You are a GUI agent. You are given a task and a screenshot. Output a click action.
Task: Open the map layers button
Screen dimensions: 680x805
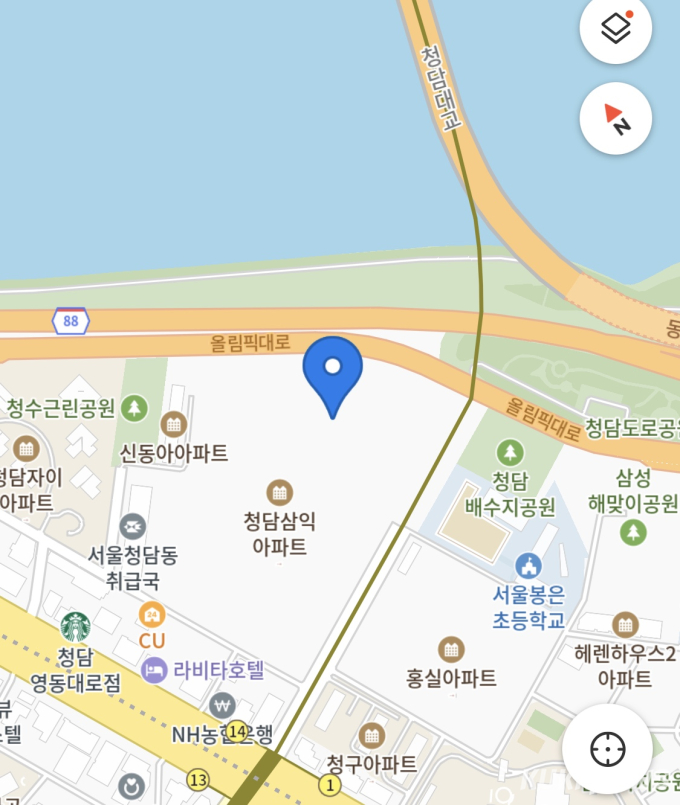pyautogui.click(x=616, y=29)
